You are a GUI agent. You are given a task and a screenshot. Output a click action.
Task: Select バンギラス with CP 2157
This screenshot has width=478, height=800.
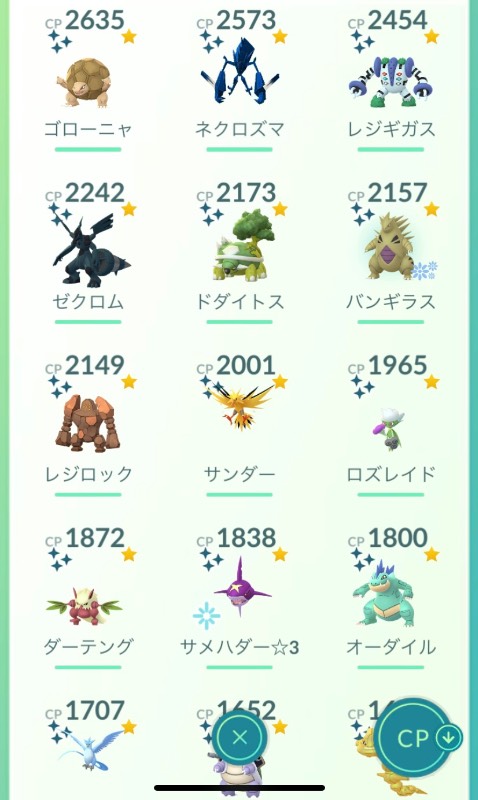[x=391, y=253]
